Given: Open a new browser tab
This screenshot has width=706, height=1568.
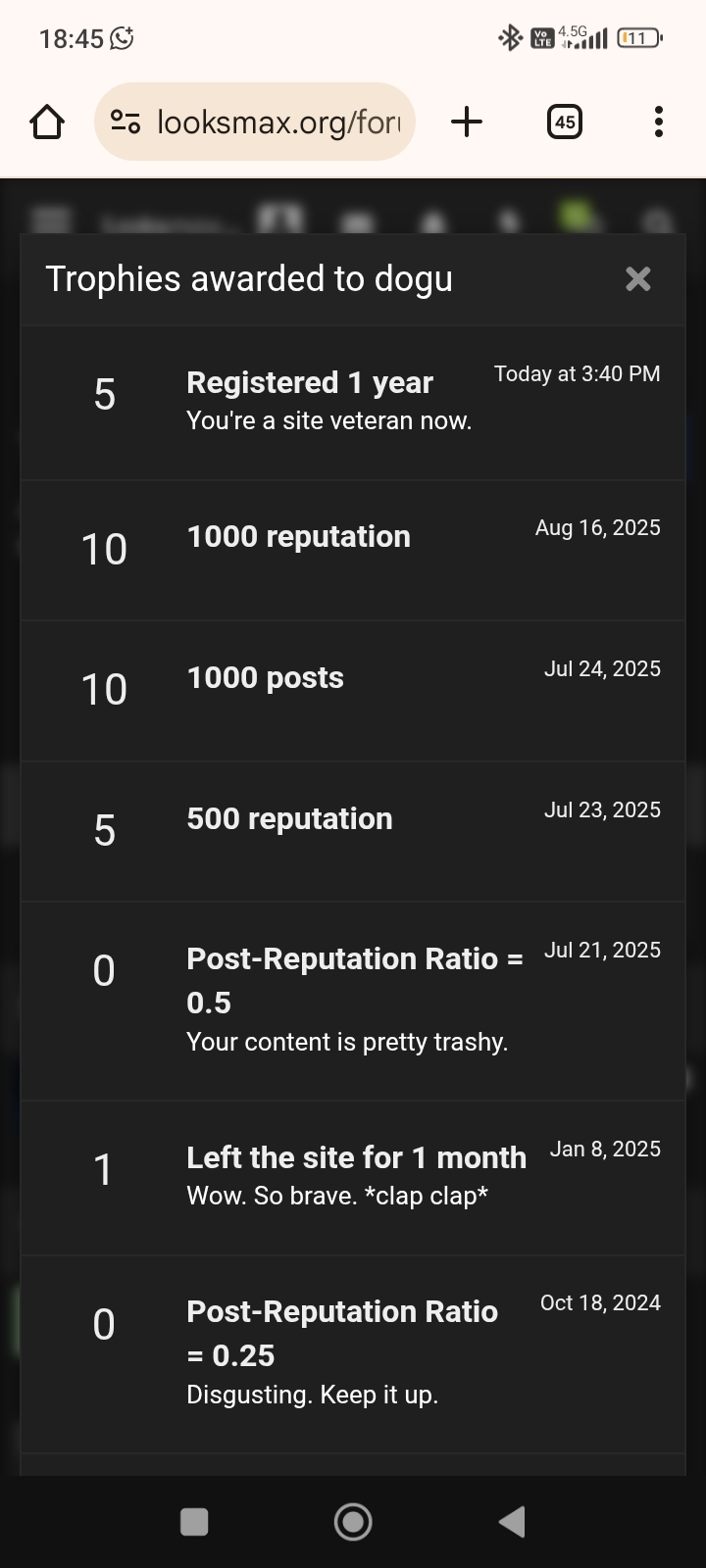Looking at the screenshot, I should 467,122.
